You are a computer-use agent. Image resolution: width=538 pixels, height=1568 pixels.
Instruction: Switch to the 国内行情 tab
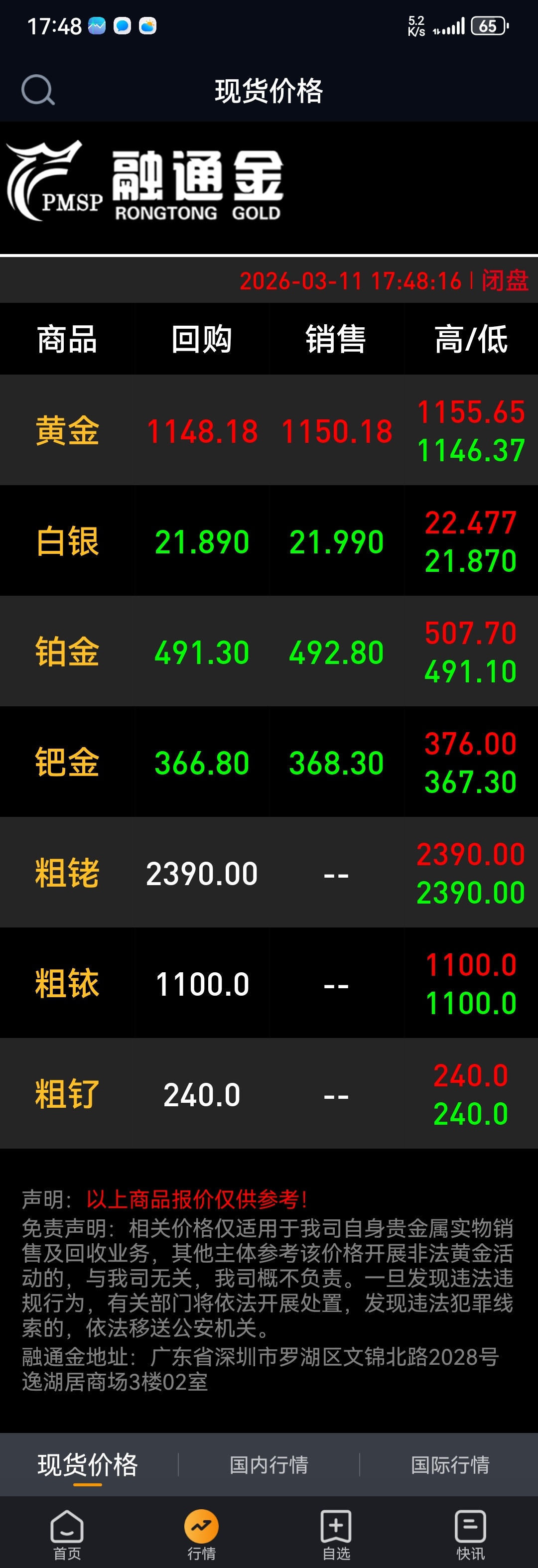pyautogui.click(x=269, y=1464)
